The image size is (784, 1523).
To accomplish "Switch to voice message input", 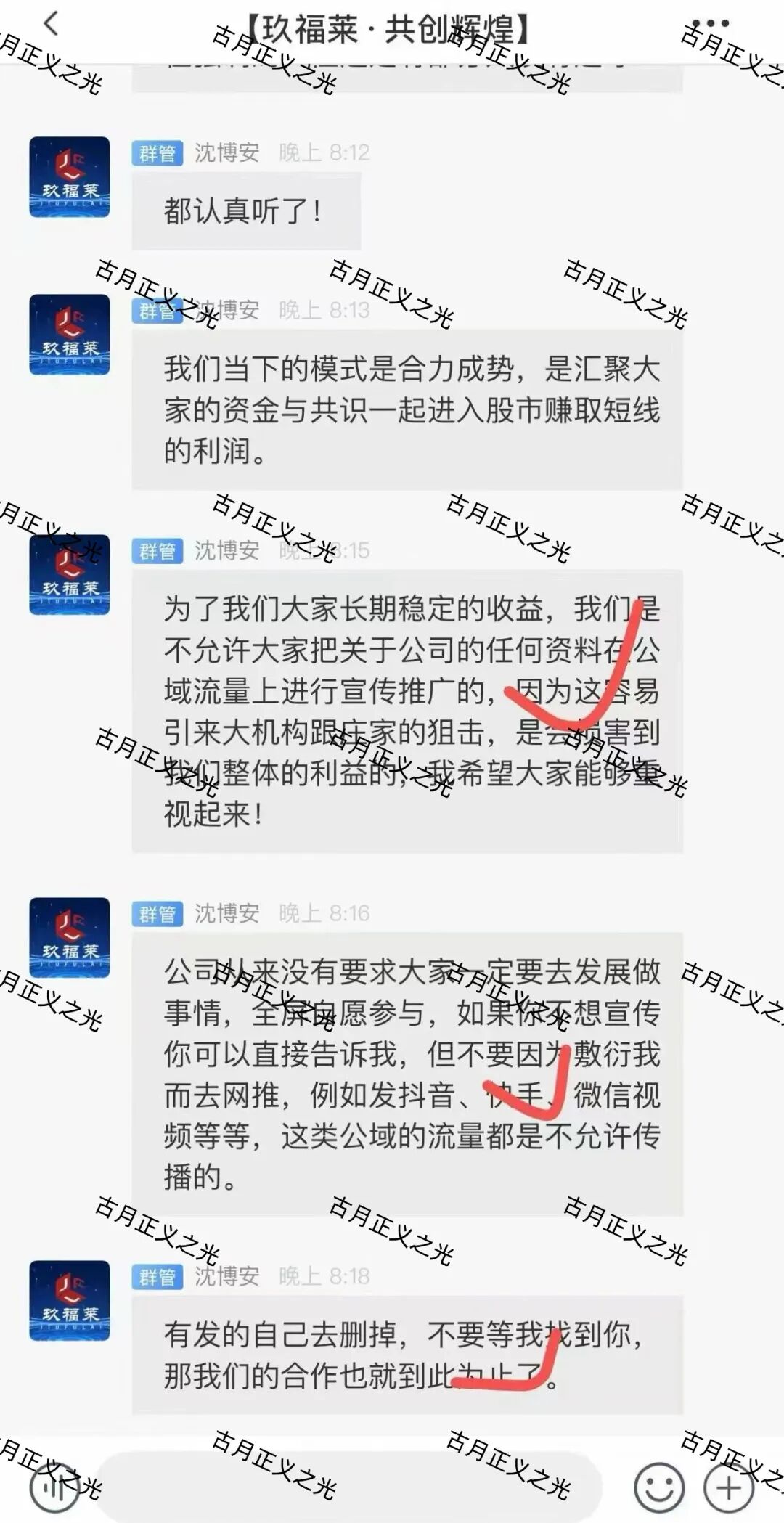I will click(x=54, y=1487).
